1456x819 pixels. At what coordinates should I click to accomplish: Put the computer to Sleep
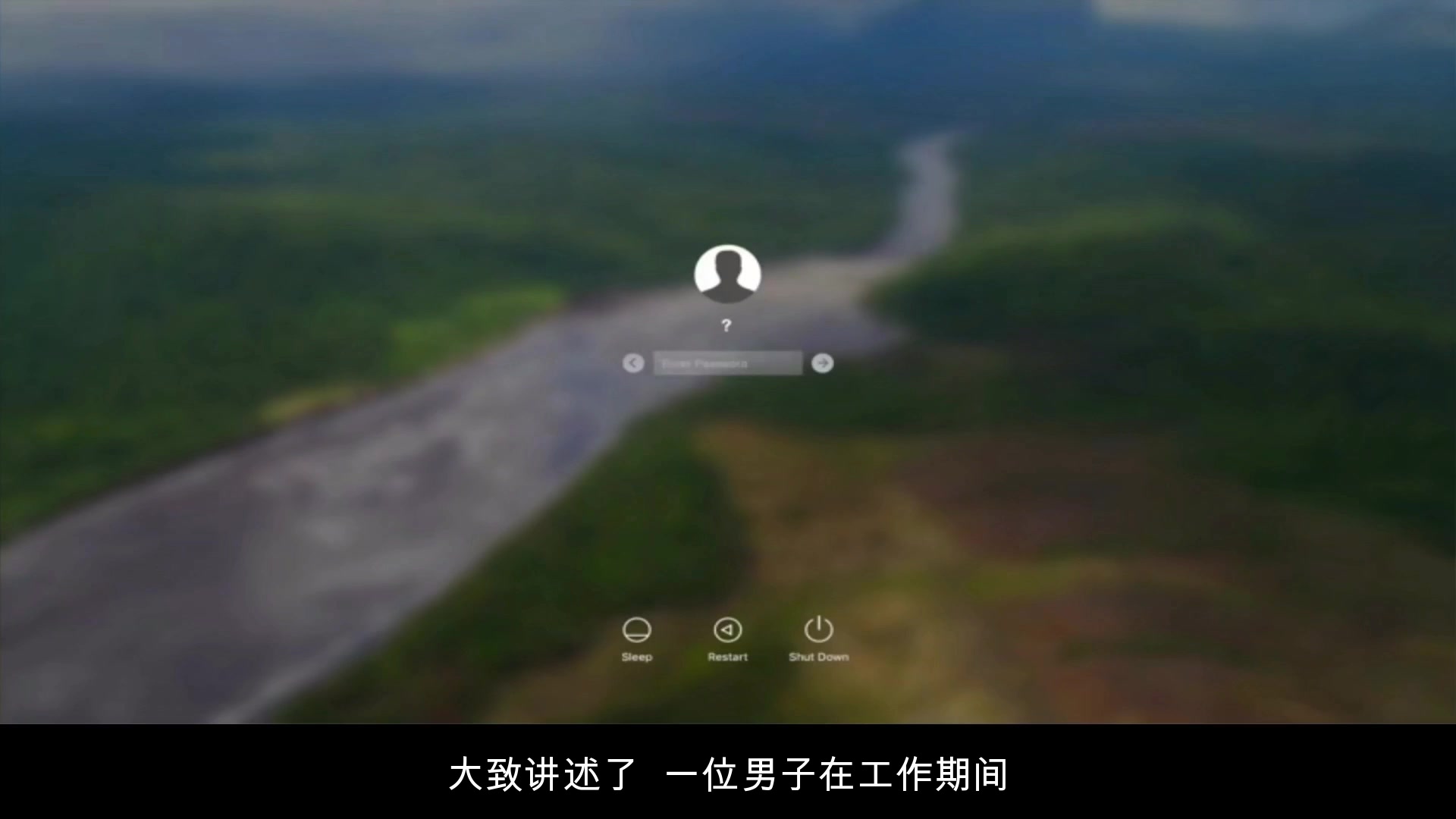click(636, 631)
